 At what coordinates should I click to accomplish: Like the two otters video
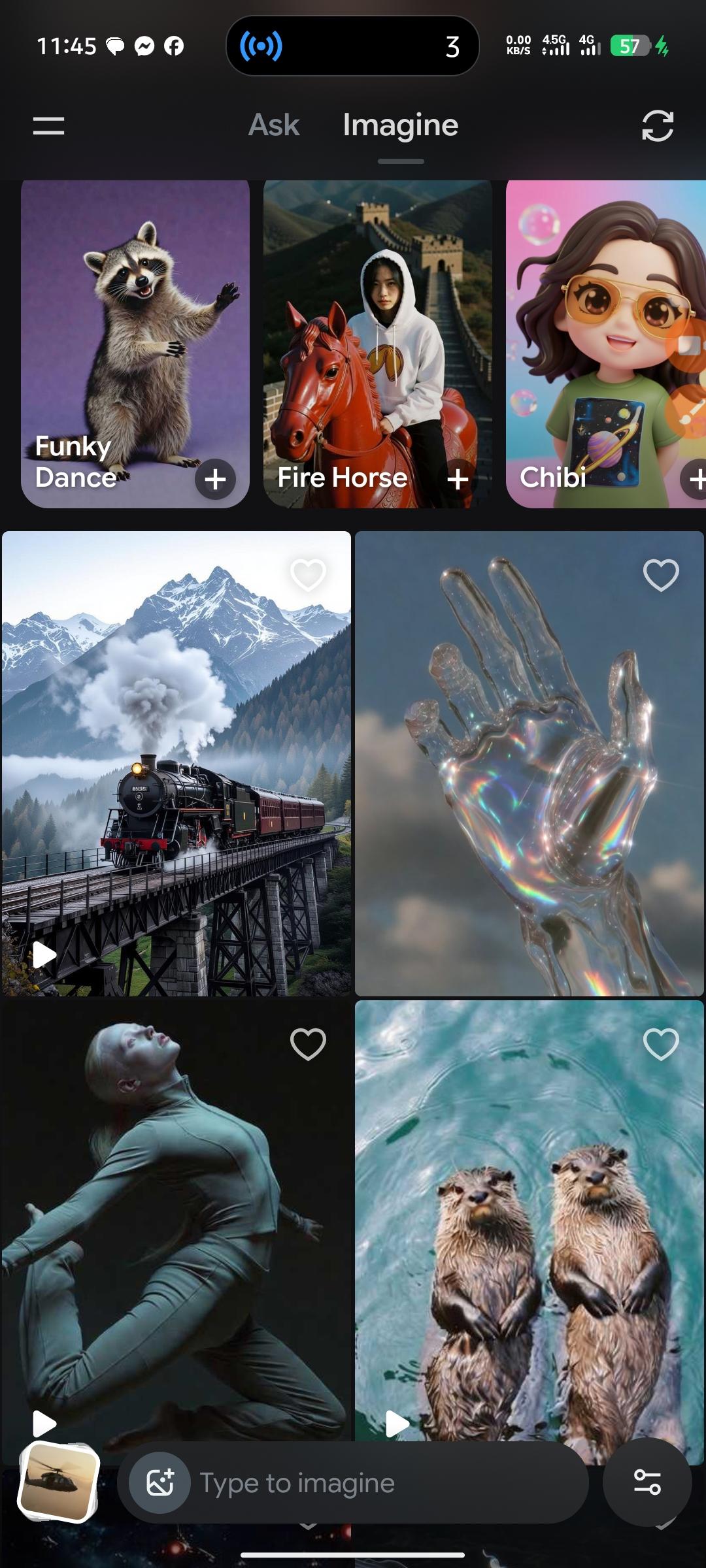click(x=661, y=1043)
